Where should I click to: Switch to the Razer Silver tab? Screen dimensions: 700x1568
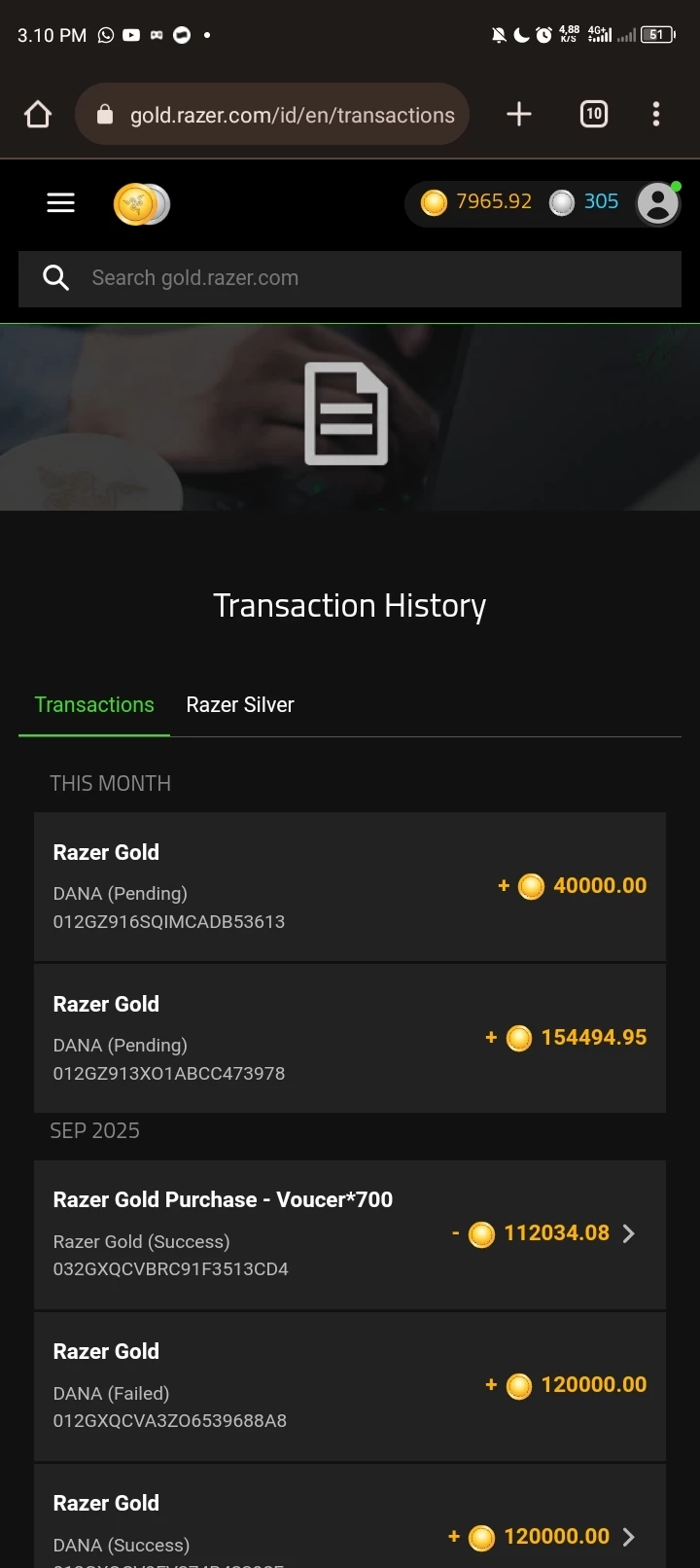240,705
